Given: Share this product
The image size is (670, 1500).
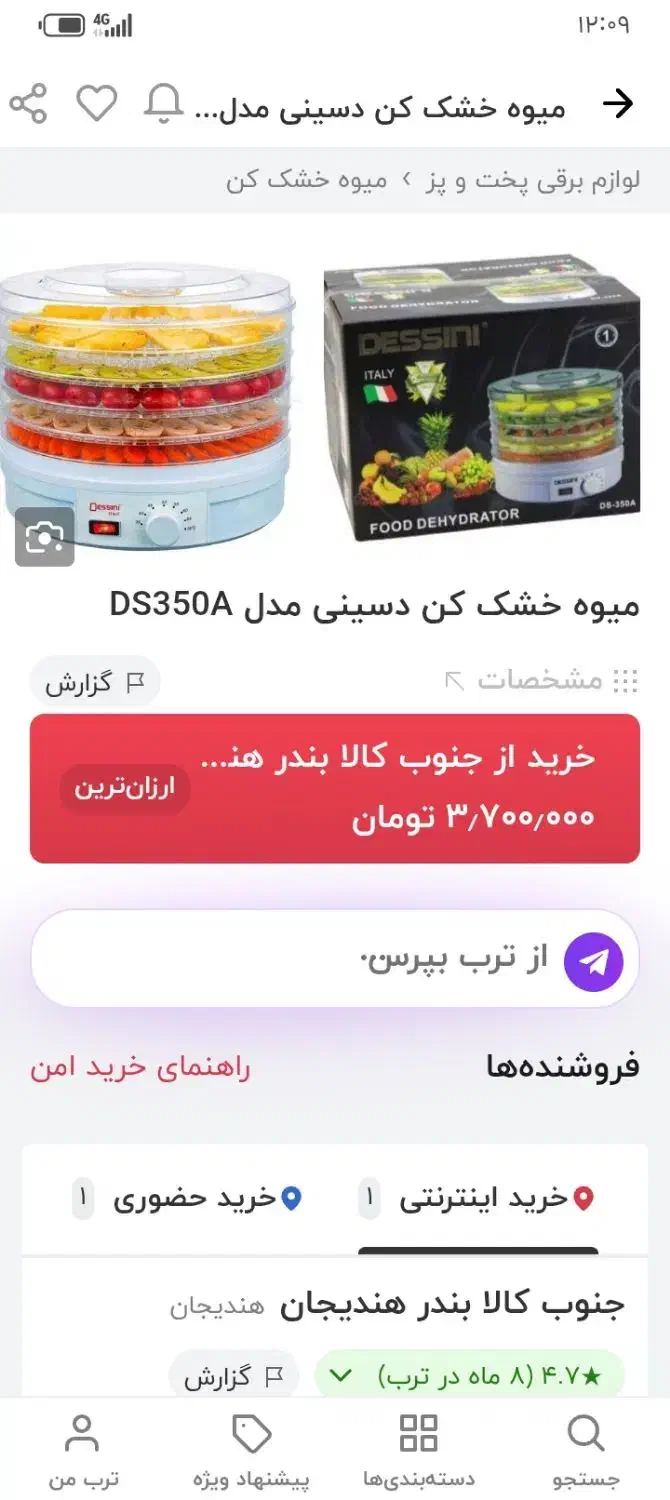Looking at the screenshot, I should (28, 104).
